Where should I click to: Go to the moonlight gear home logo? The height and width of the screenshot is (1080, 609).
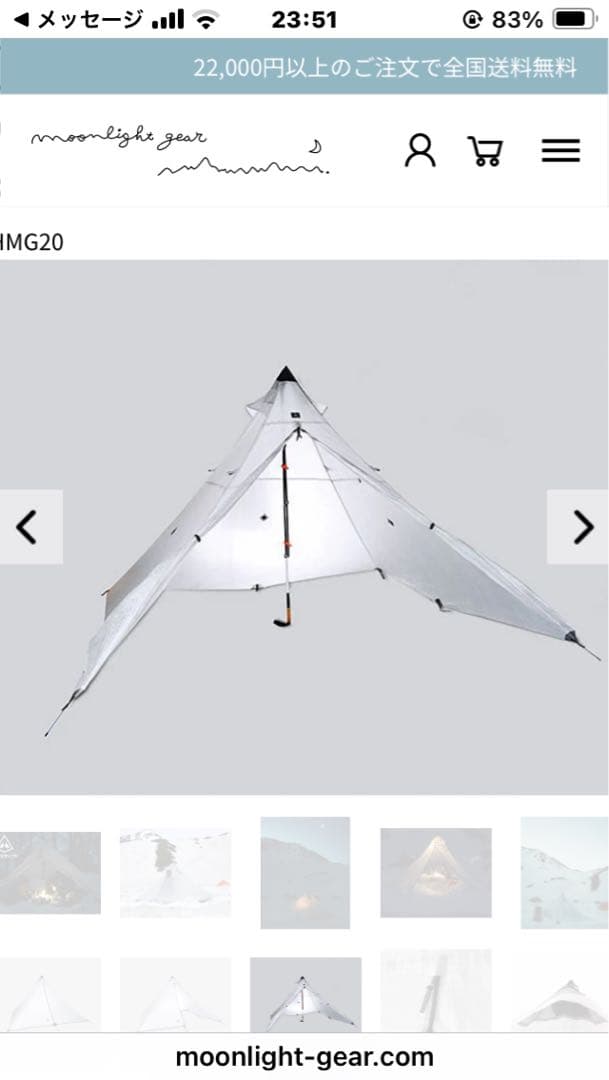click(180, 150)
